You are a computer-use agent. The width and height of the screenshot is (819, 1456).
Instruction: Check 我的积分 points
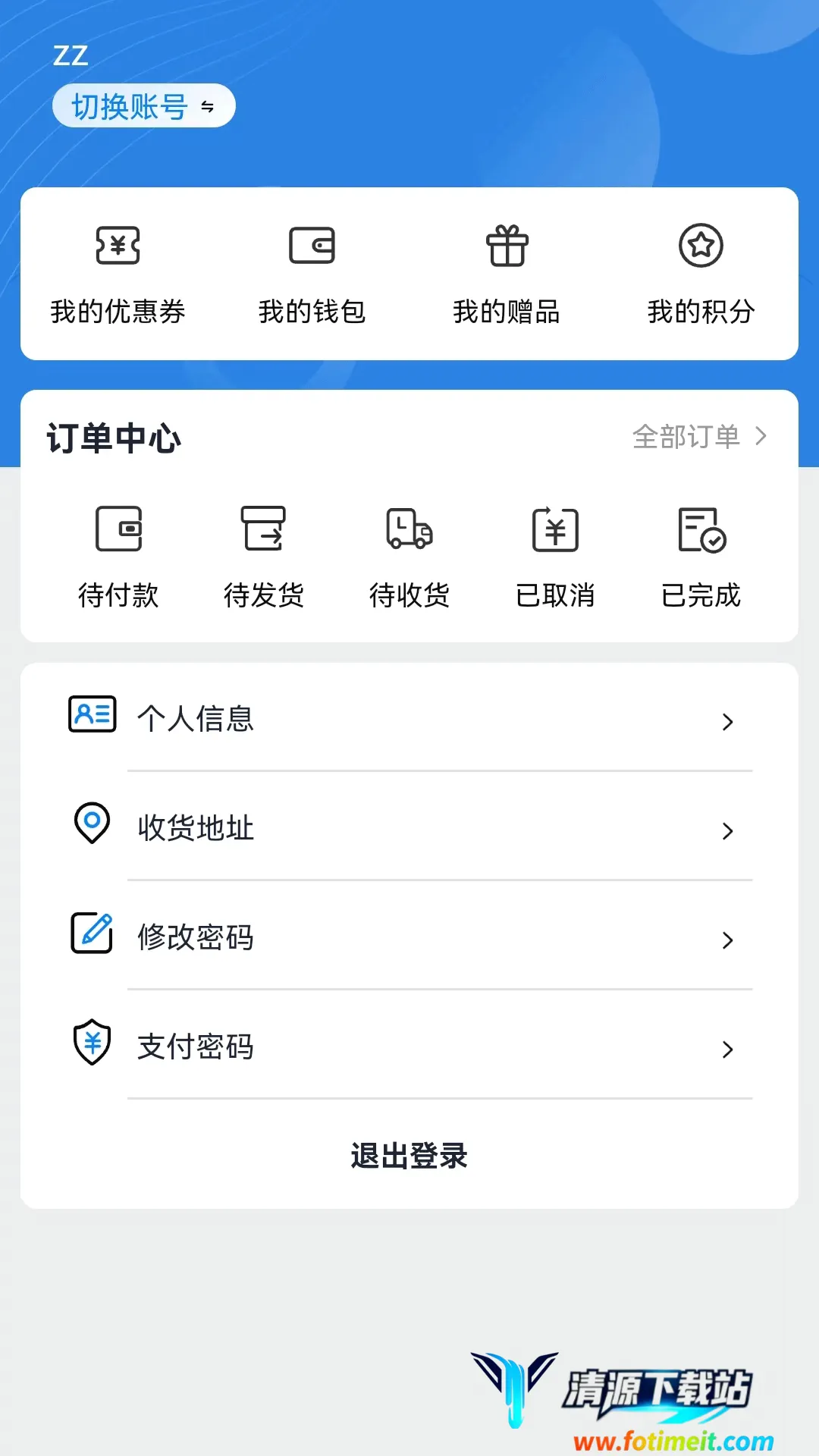(701, 274)
